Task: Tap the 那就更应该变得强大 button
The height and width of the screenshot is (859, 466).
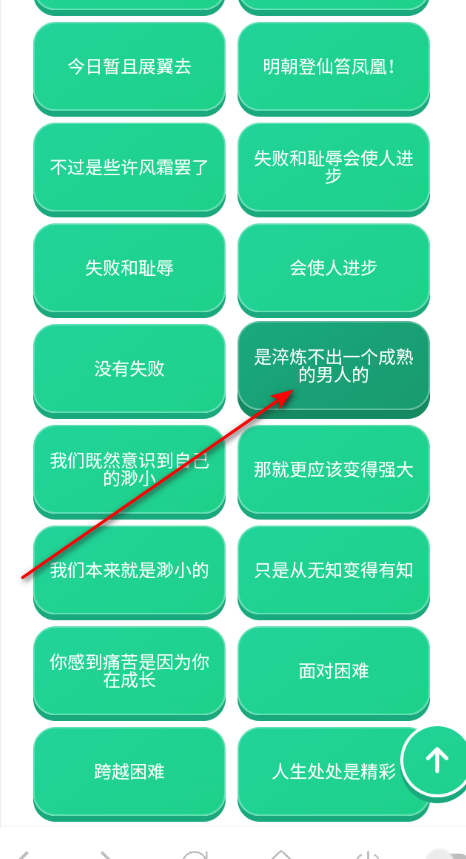Action: [x=333, y=471]
